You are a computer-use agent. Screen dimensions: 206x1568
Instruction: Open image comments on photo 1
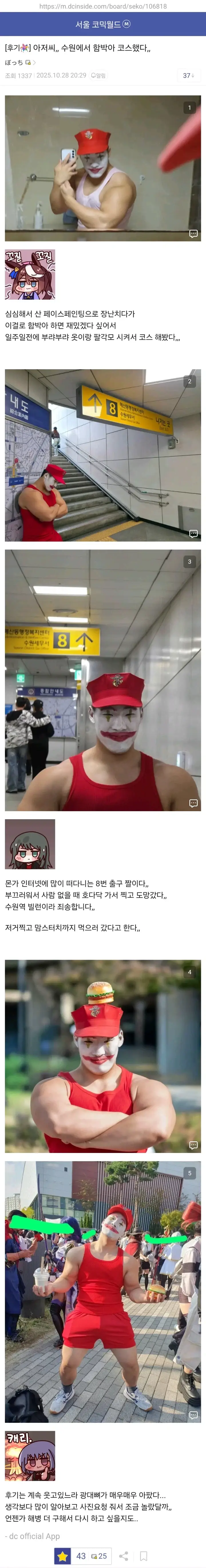pyautogui.click(x=193, y=234)
